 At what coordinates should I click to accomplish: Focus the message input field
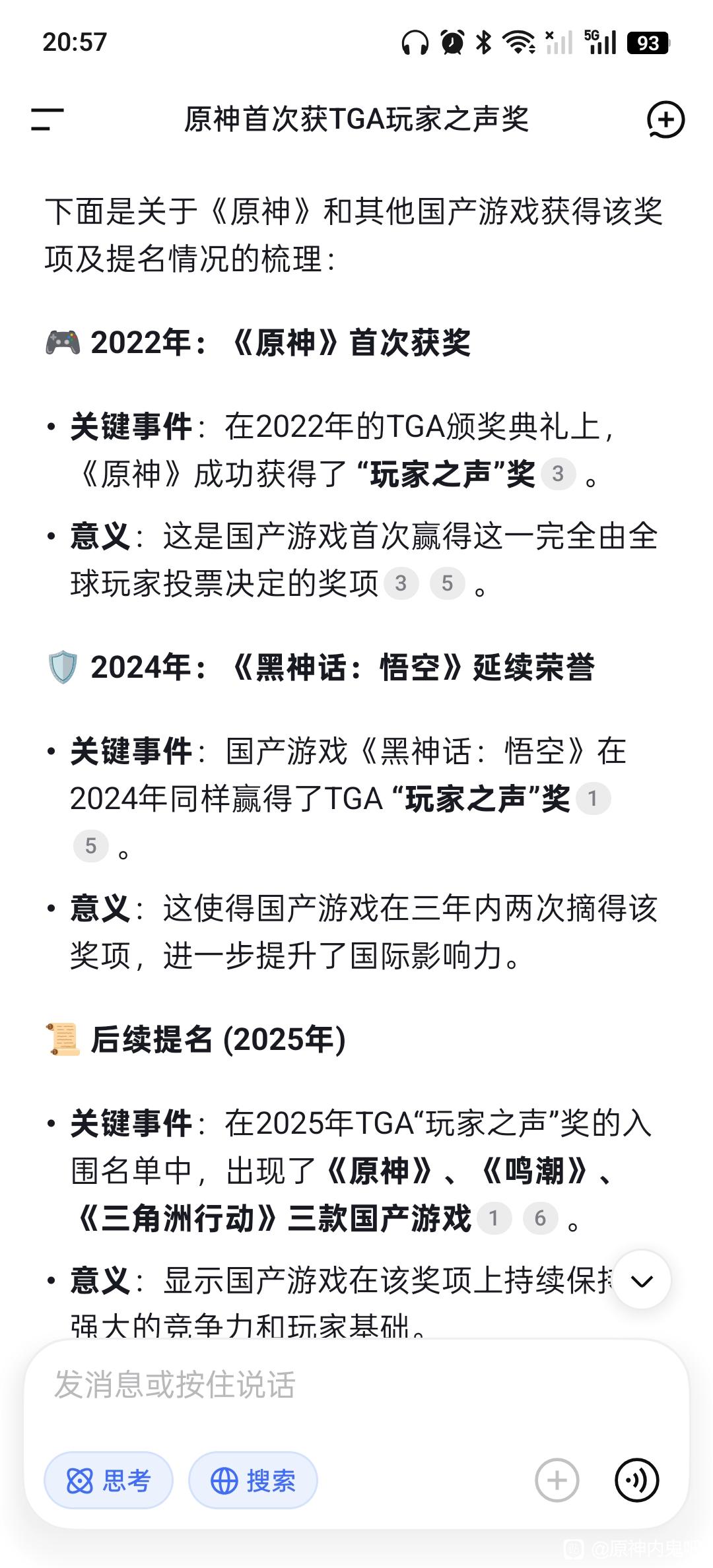(356, 1385)
